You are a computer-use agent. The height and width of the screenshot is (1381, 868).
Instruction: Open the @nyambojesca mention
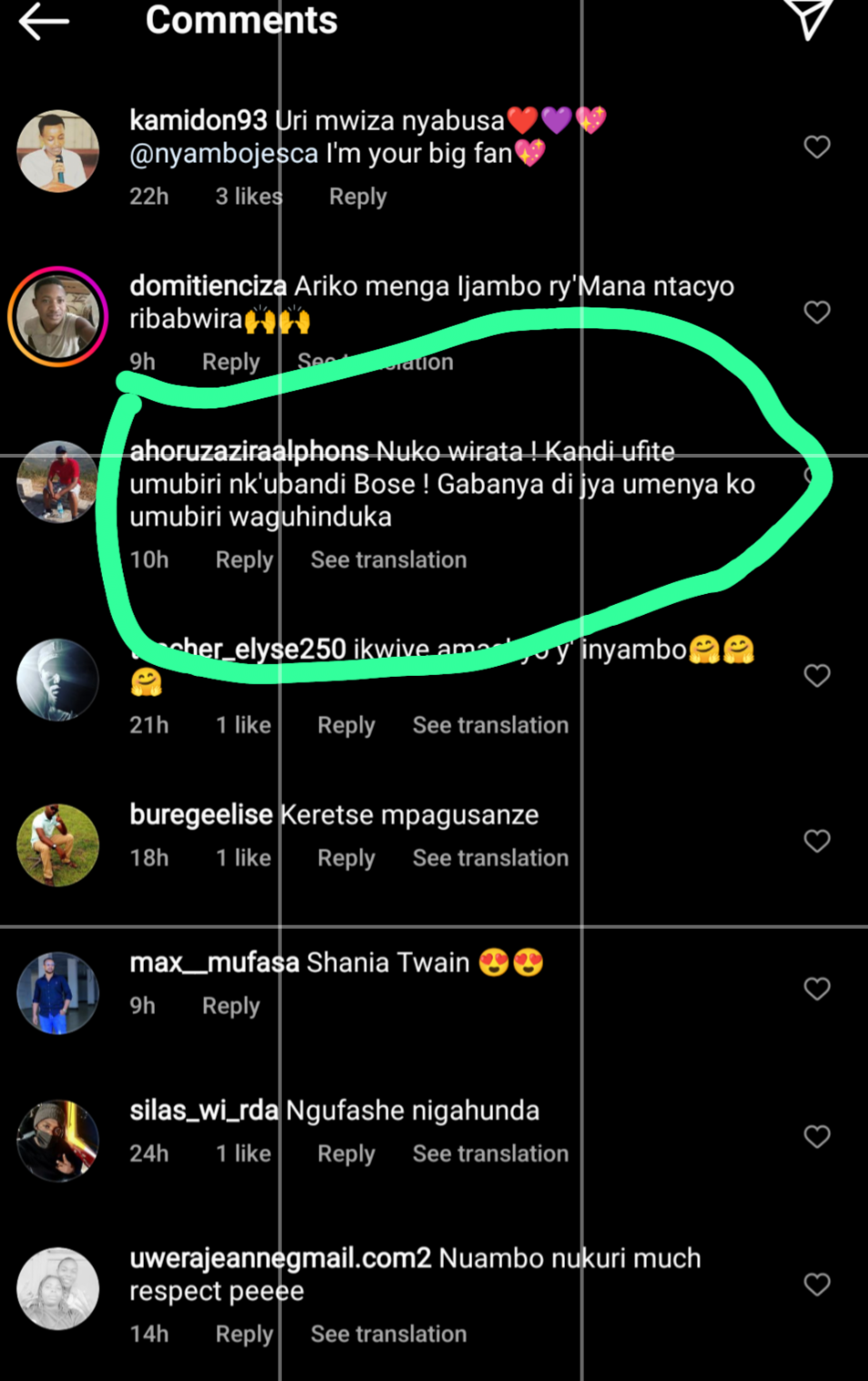coord(224,154)
